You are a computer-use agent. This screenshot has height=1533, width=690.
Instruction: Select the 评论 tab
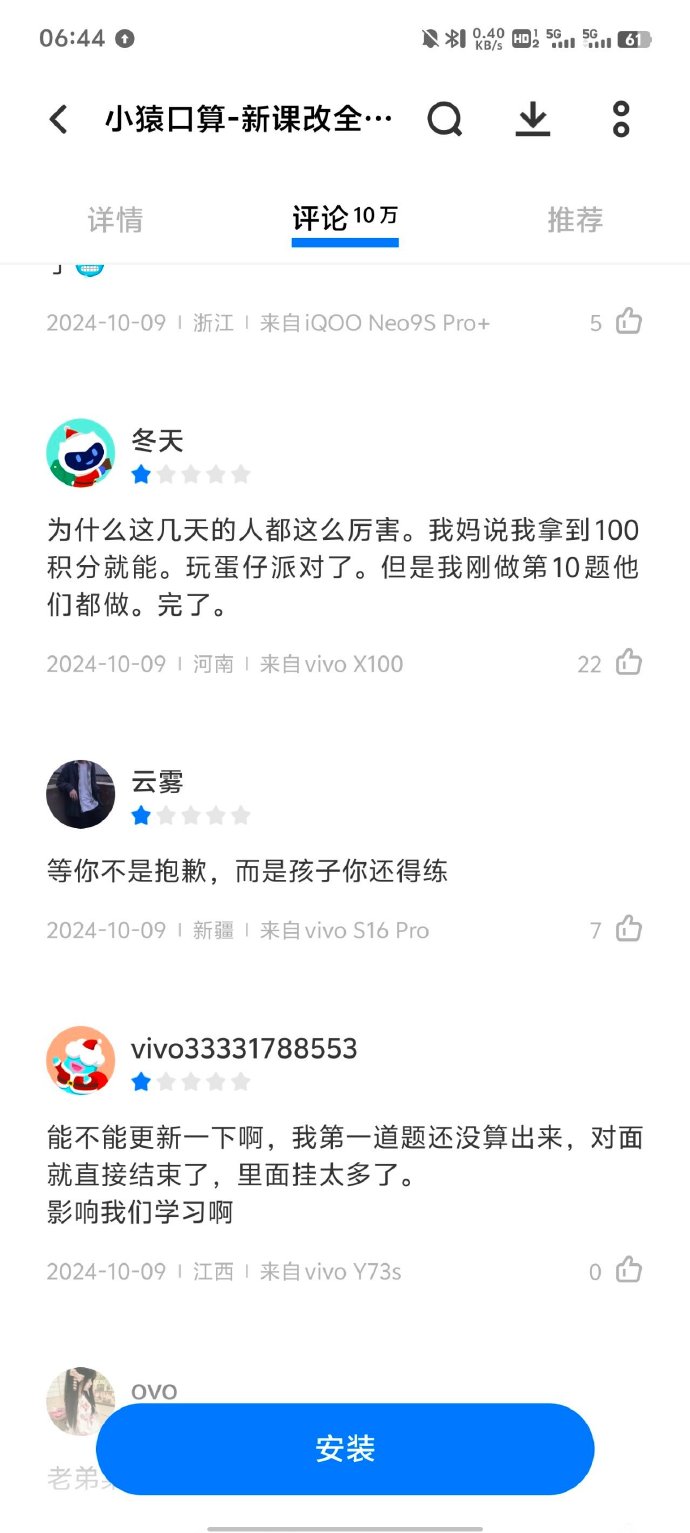tap(345, 218)
